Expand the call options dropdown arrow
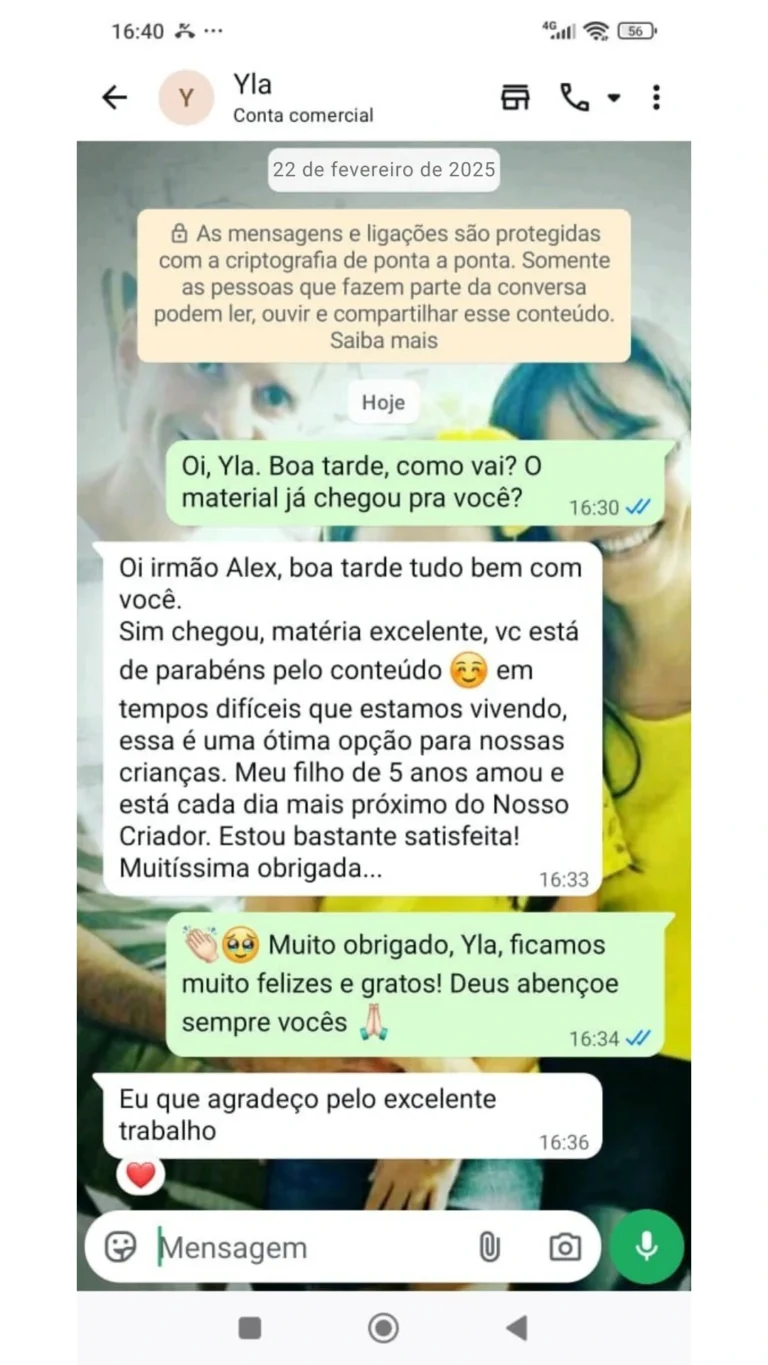The width and height of the screenshot is (768, 1365). point(613,98)
